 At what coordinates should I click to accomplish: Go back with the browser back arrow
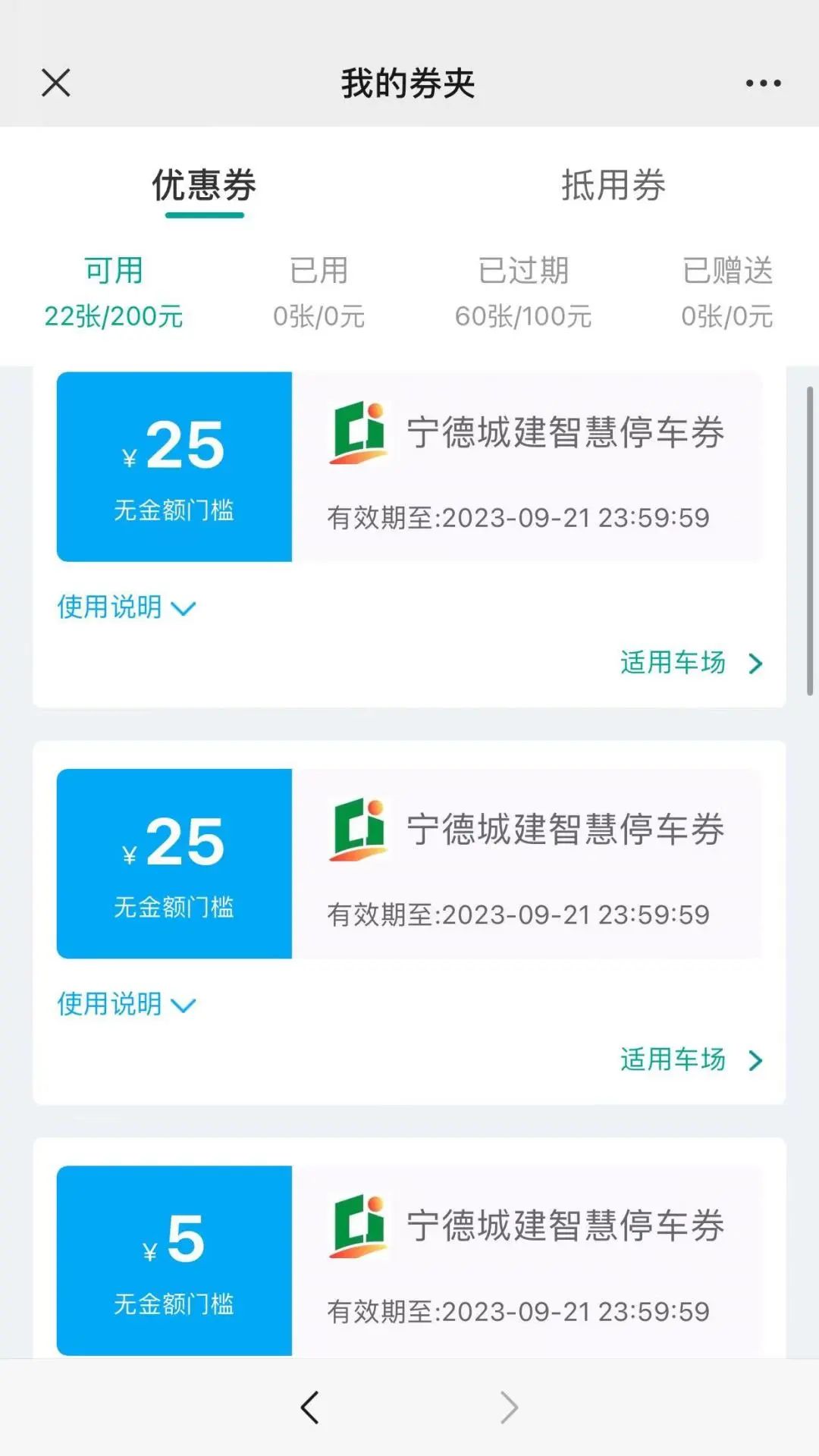[x=310, y=1407]
